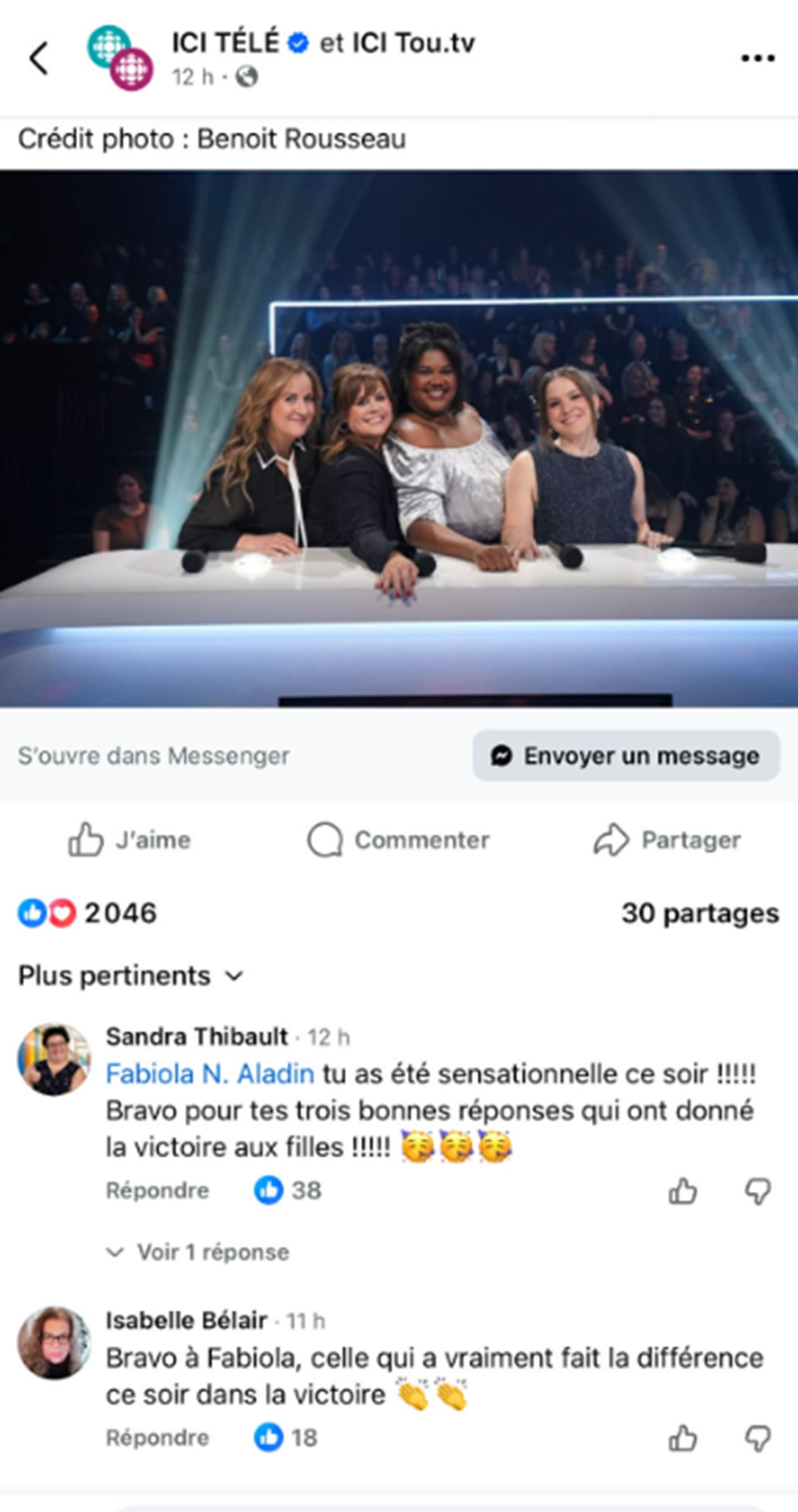Image resolution: width=798 pixels, height=1512 pixels.
Task: Open the Fabiola N. Aladin mention
Action: (209, 1074)
